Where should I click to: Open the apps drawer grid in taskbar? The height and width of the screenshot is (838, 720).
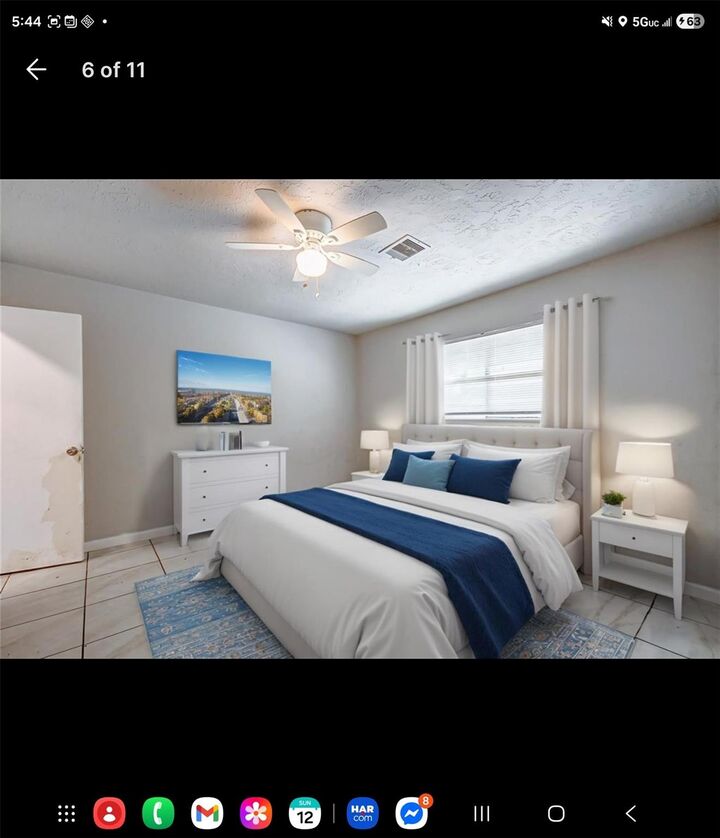tap(66, 813)
